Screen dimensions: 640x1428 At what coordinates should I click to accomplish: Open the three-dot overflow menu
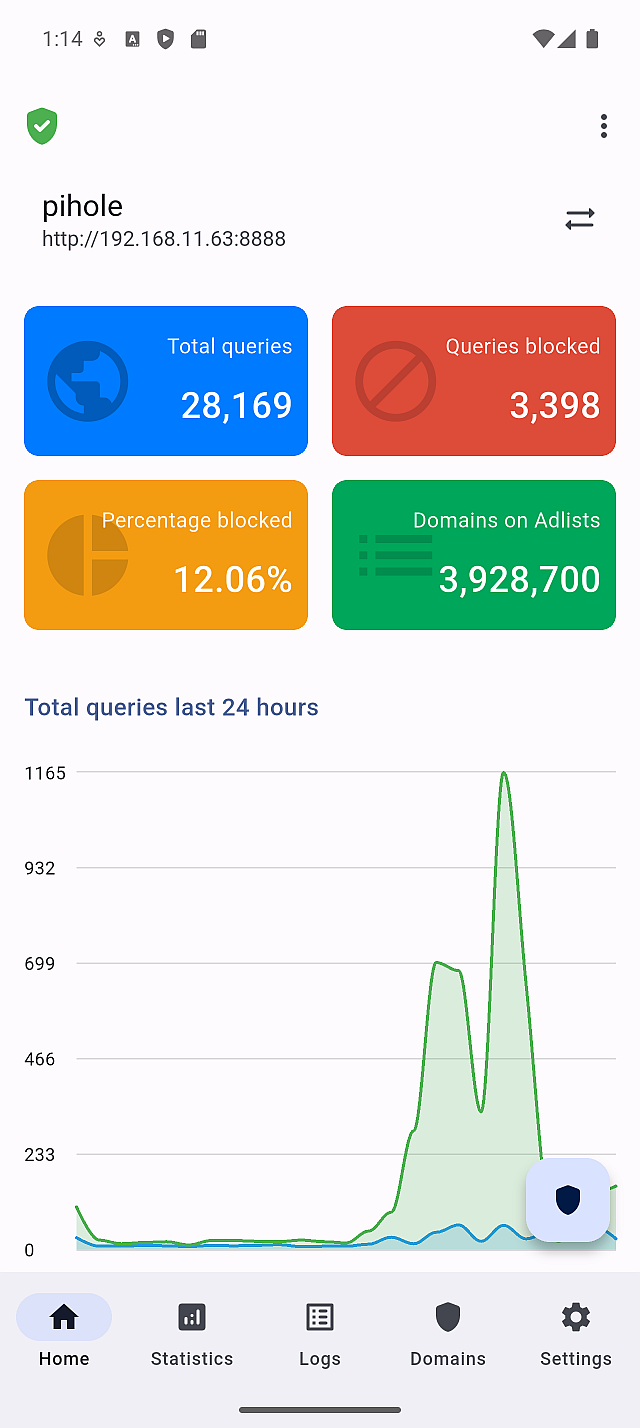[x=603, y=126]
